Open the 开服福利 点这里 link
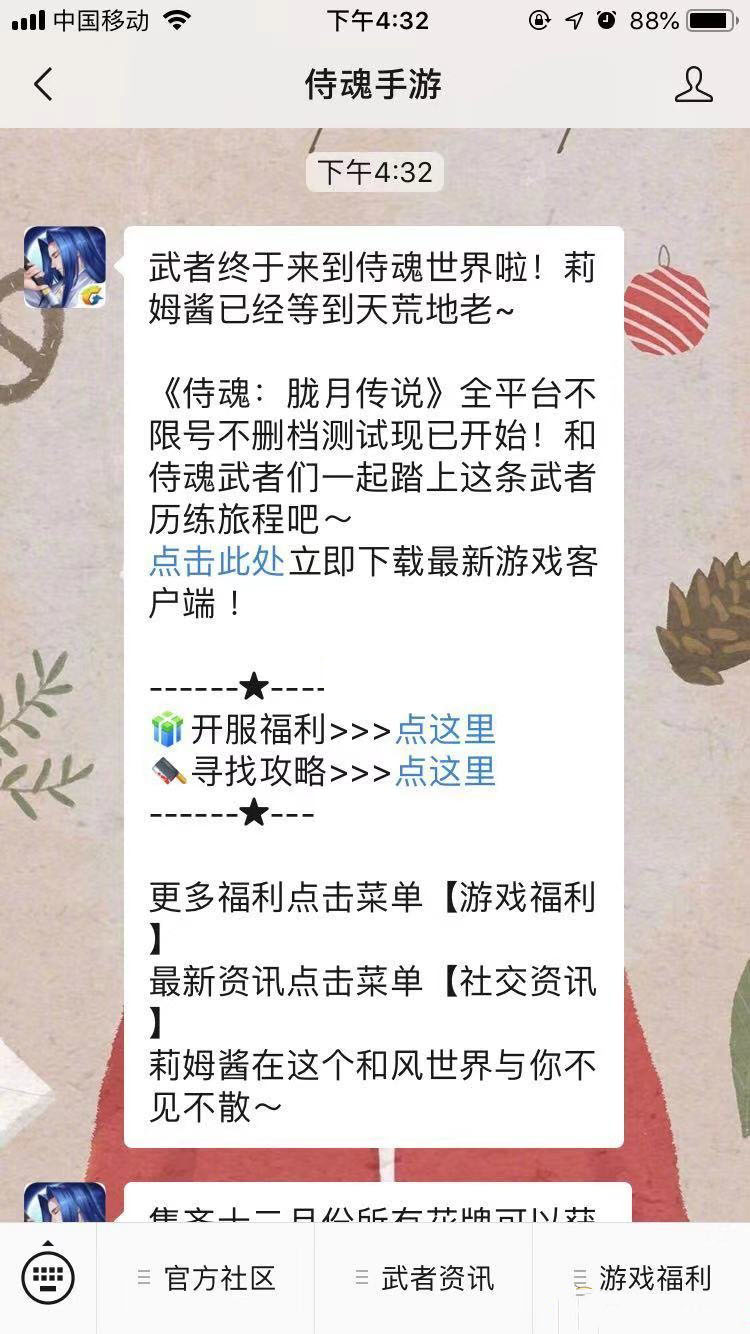Viewport: 750px width, 1334px height. coord(445,730)
